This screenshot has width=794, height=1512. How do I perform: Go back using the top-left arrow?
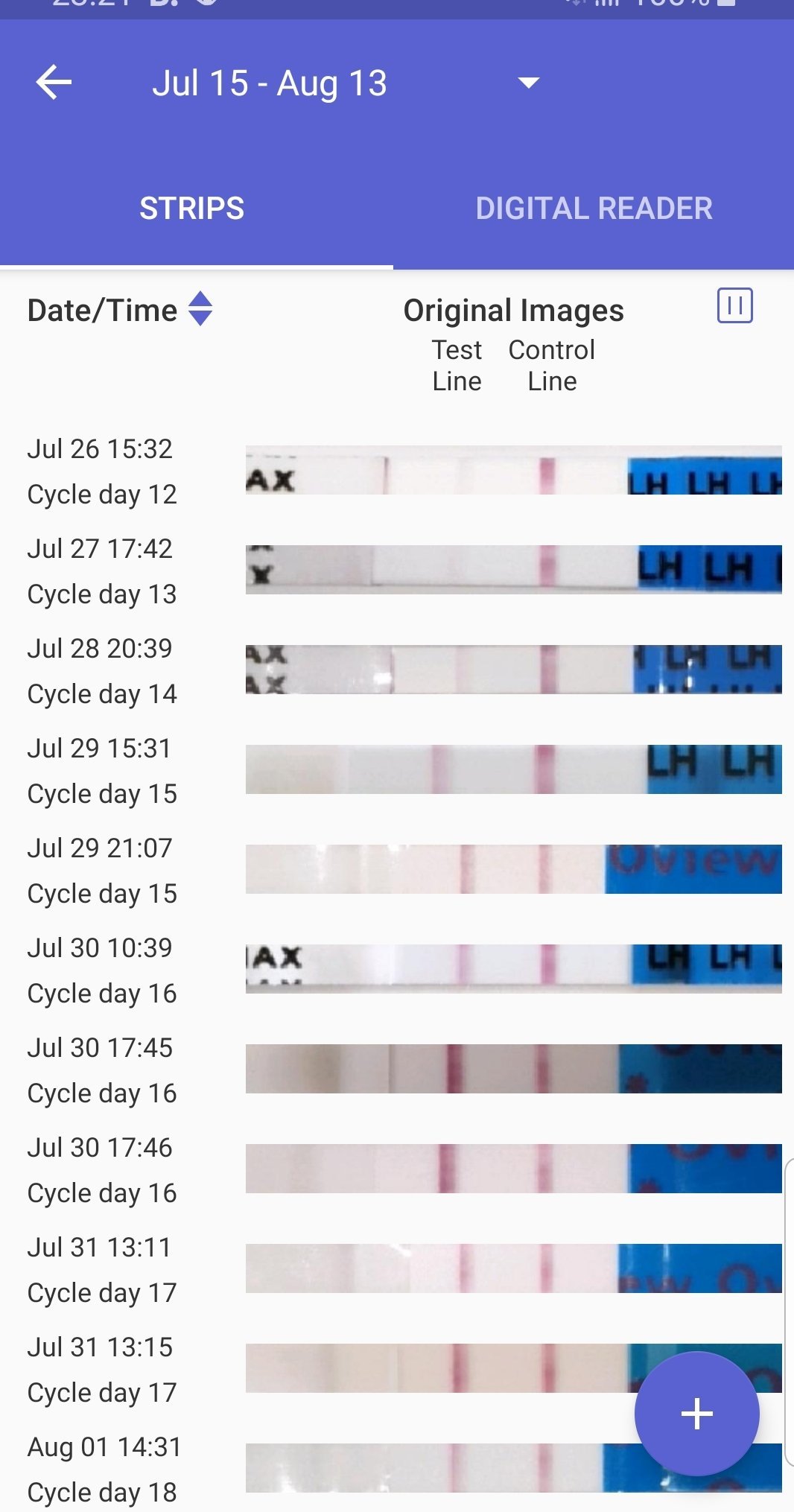(x=54, y=83)
